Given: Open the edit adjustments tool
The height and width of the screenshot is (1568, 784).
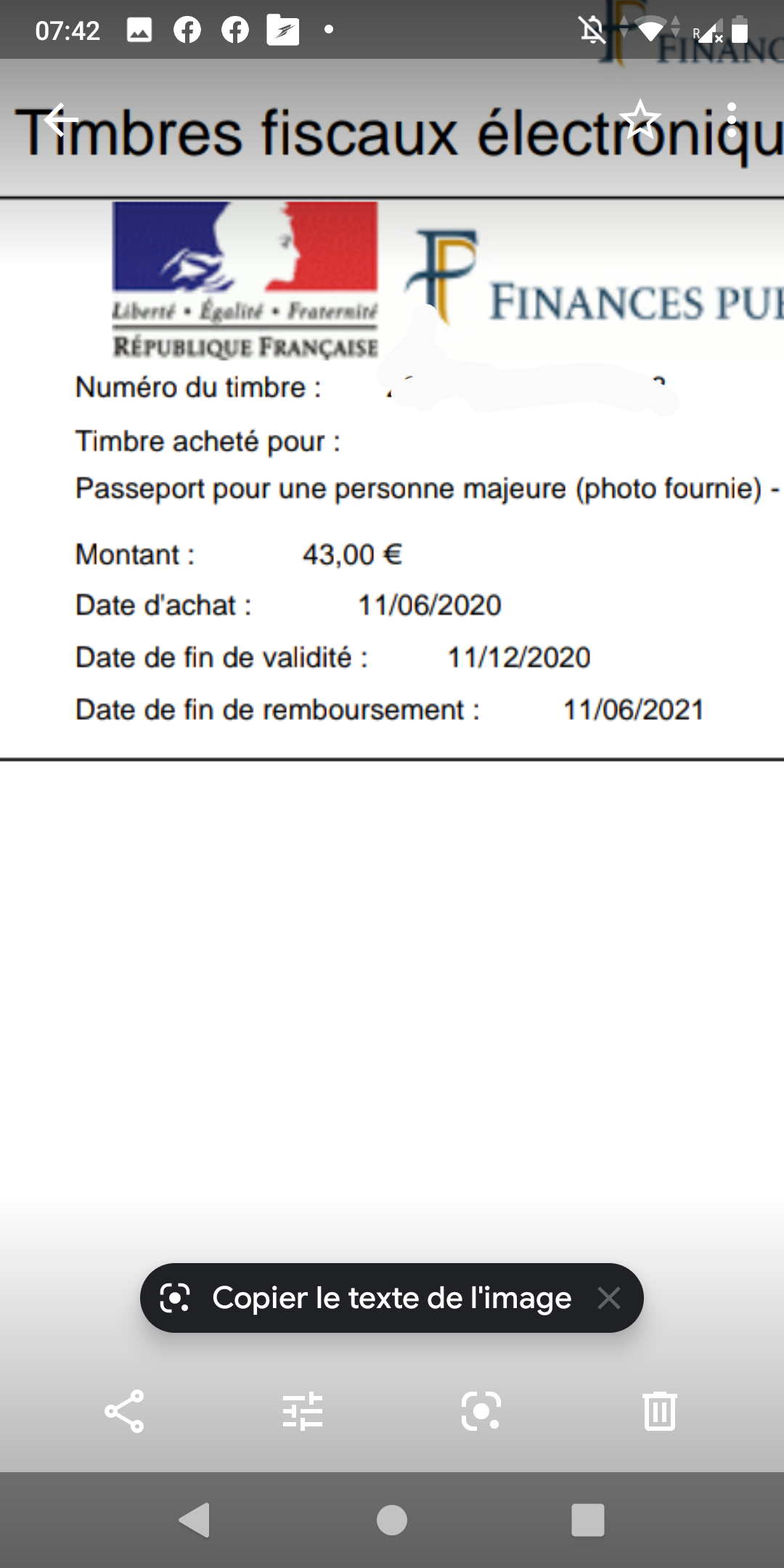Looking at the screenshot, I should click(x=303, y=1411).
